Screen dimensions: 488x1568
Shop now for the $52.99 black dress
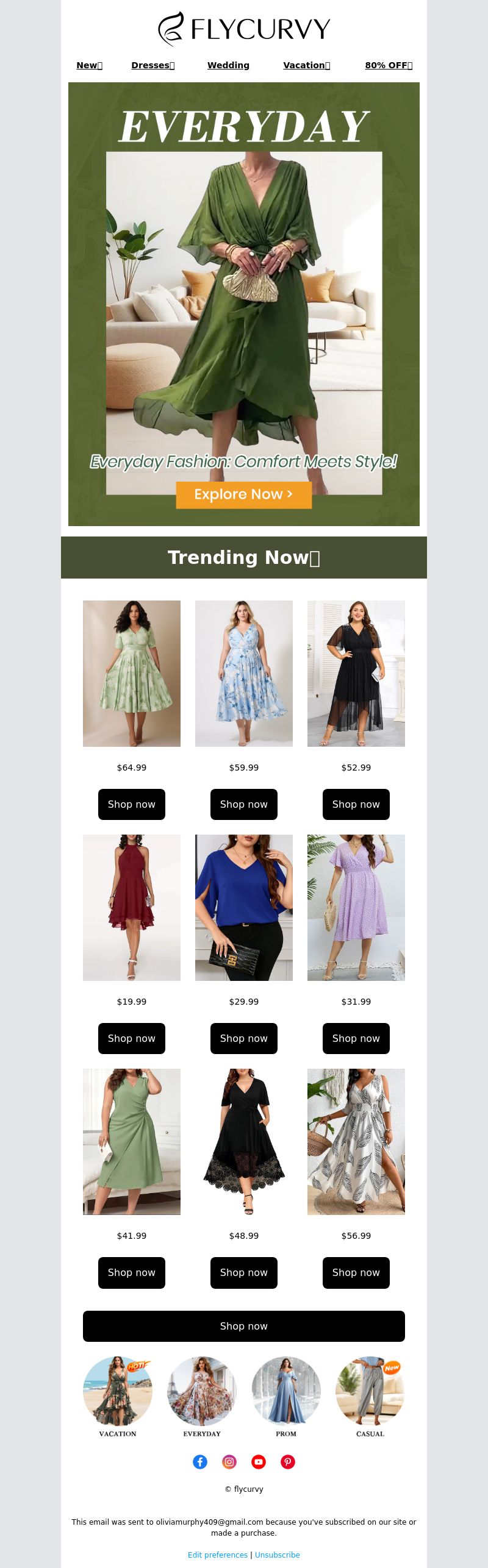[x=356, y=804]
